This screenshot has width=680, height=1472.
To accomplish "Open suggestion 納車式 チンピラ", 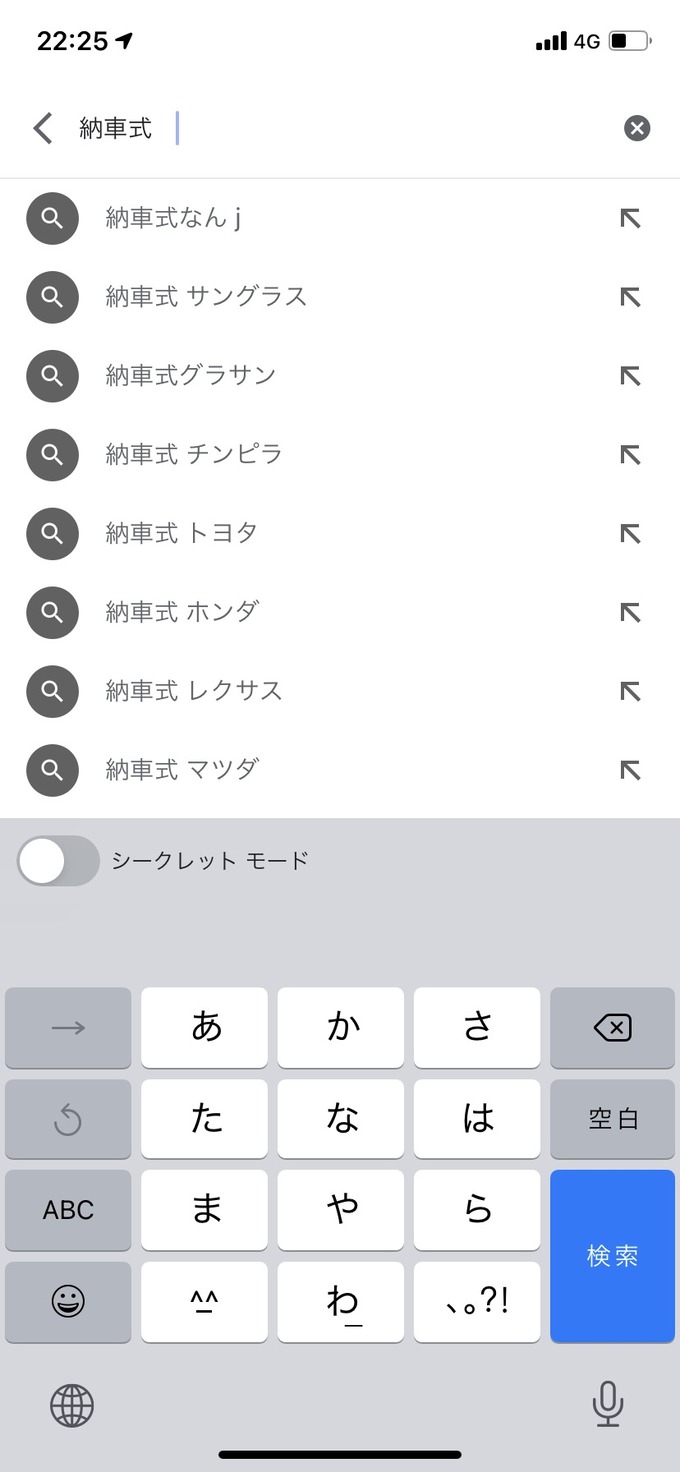I will tap(340, 455).
